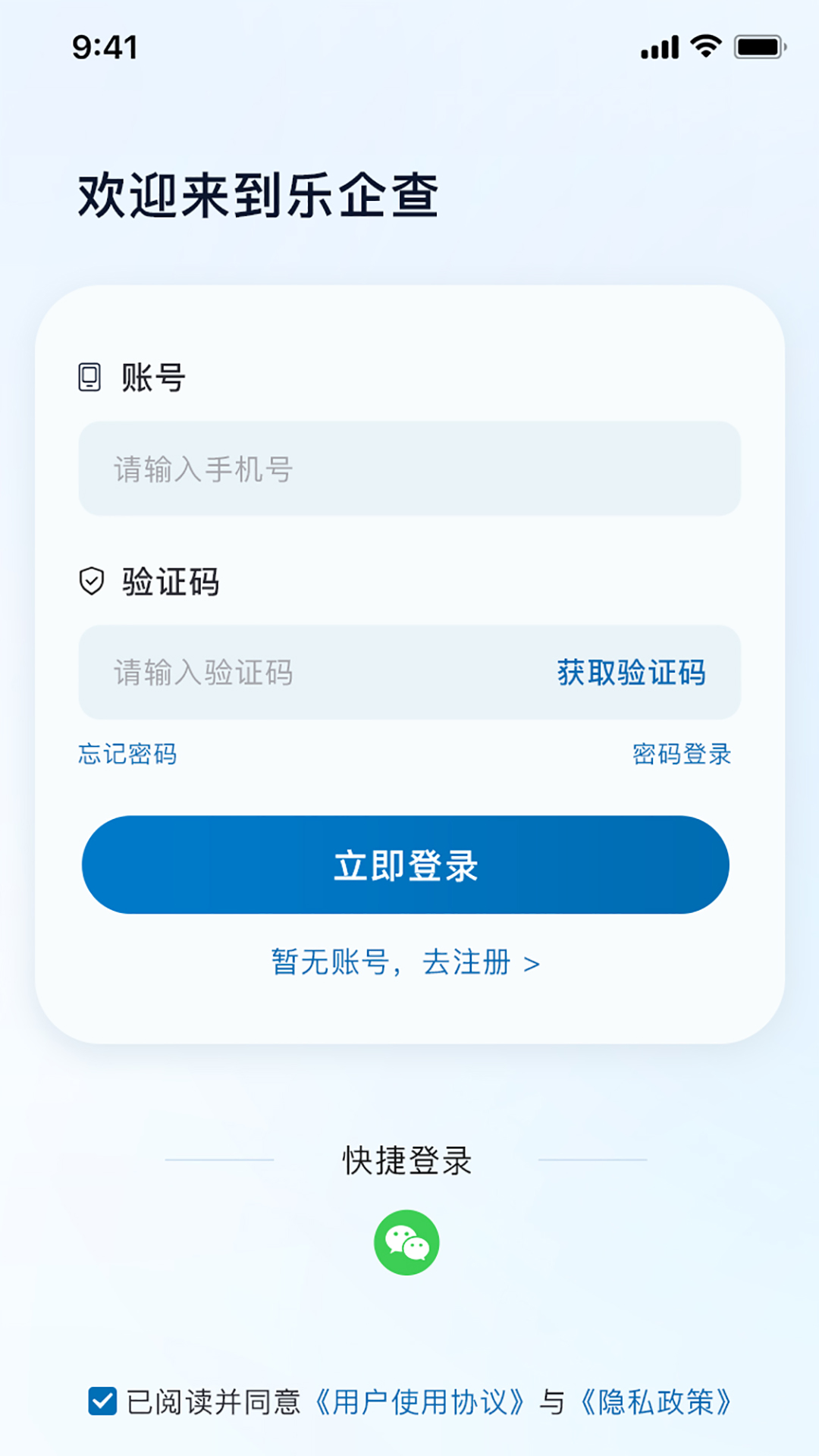Tap the phone number input field
819x1456 pixels.
409,469
